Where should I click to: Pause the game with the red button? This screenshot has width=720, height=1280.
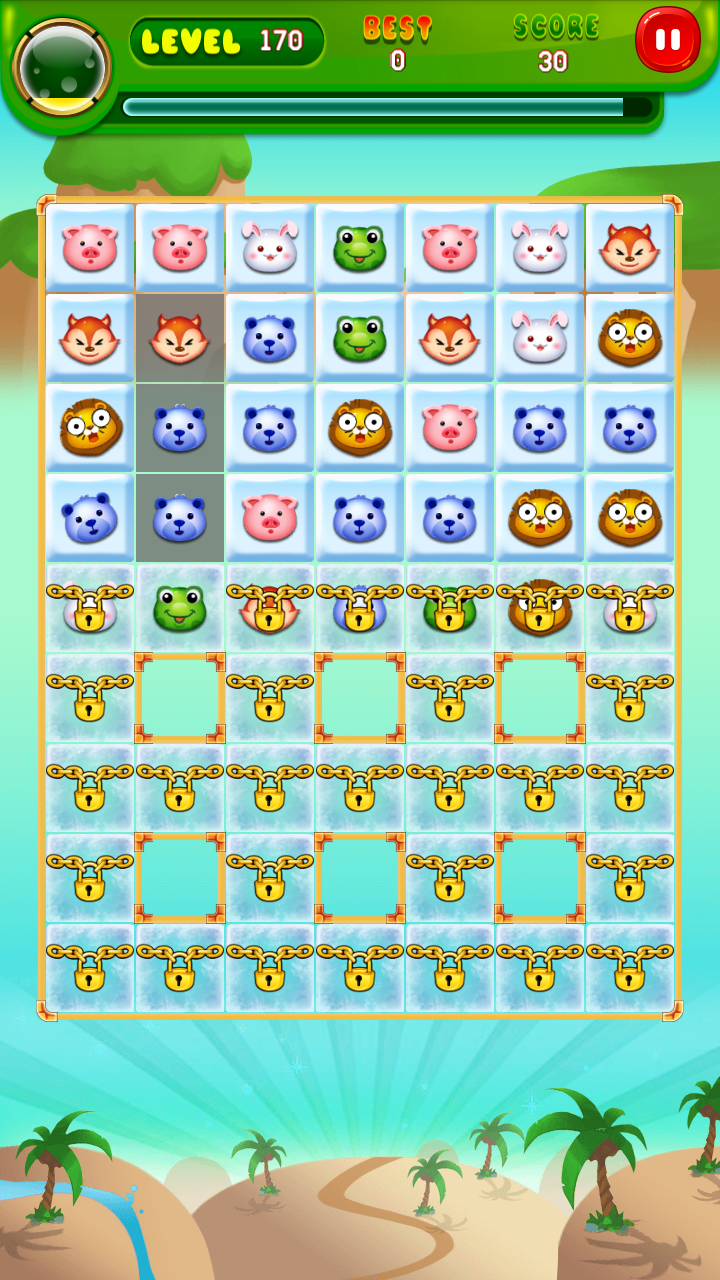pos(667,40)
